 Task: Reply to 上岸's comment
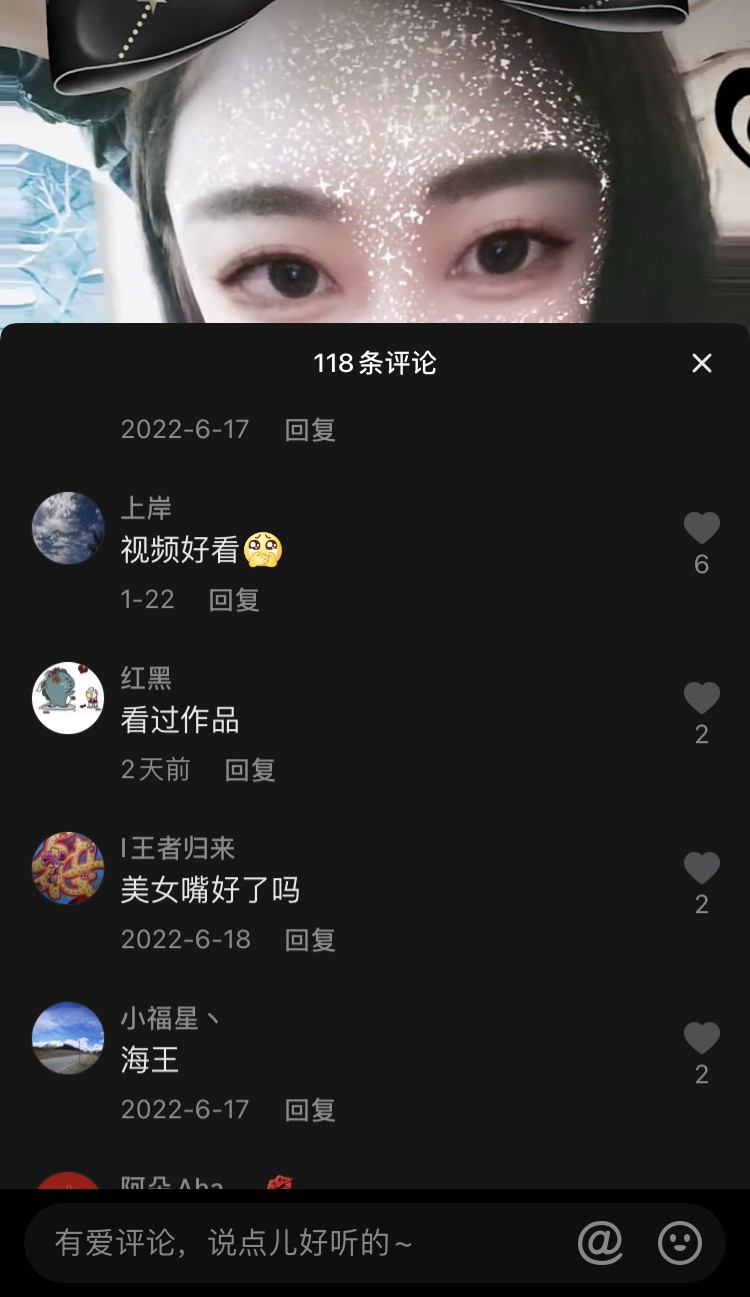tap(234, 600)
